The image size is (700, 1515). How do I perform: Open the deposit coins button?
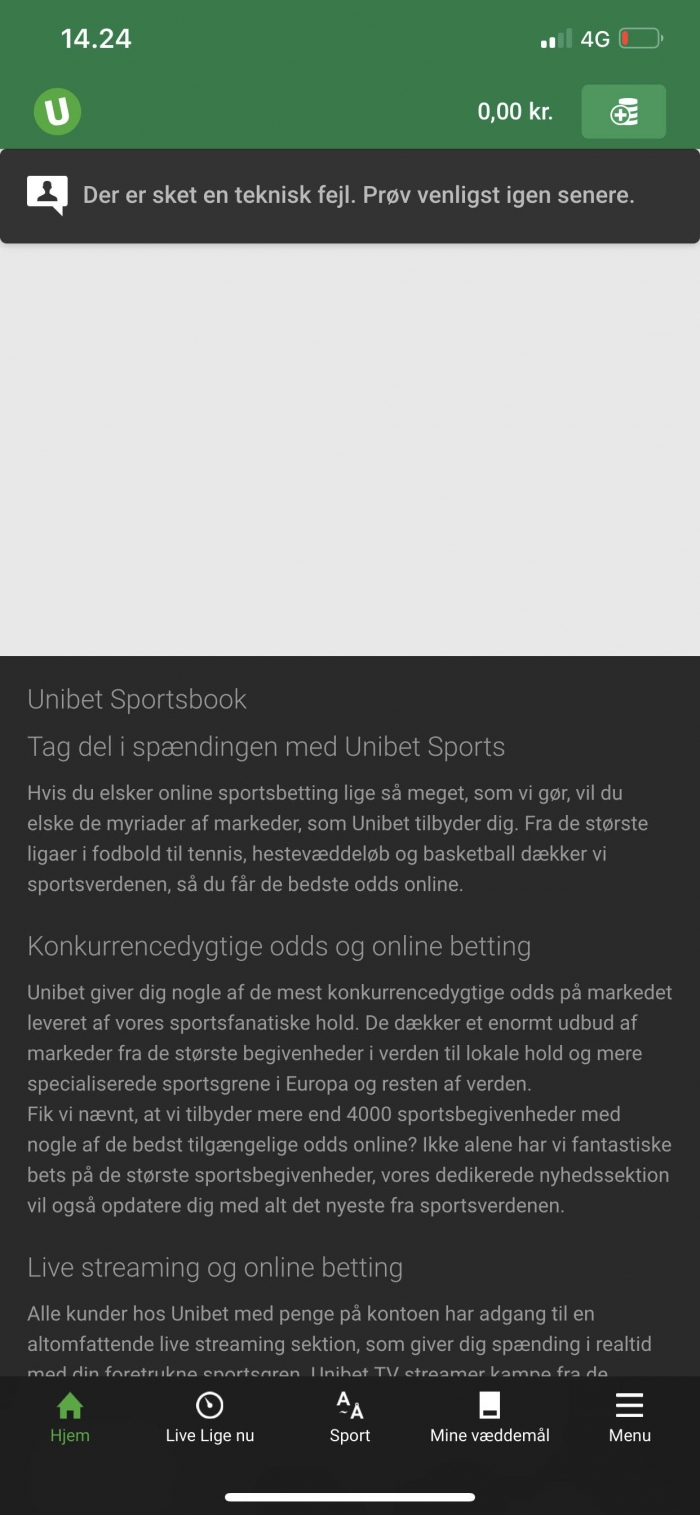coord(623,111)
